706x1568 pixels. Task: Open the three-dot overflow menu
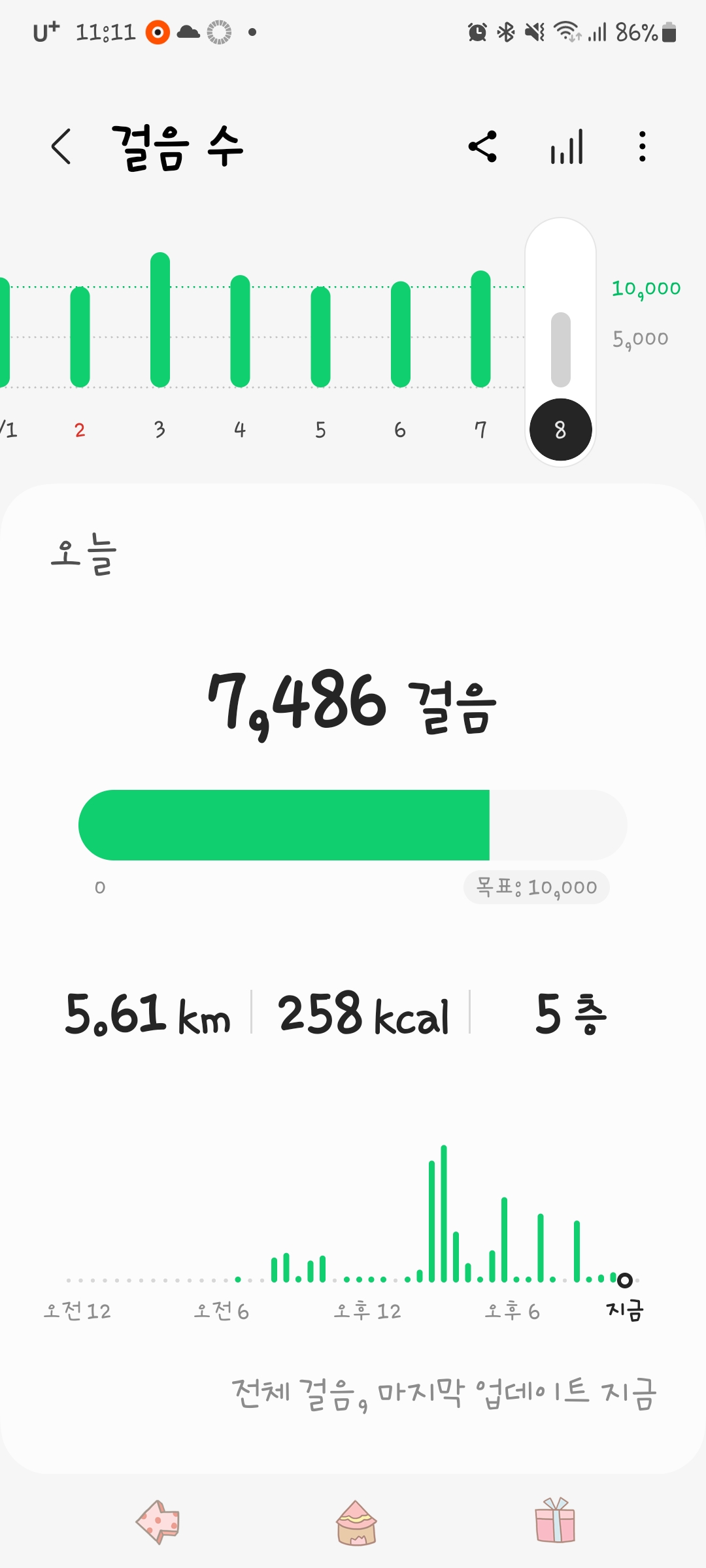[643, 146]
